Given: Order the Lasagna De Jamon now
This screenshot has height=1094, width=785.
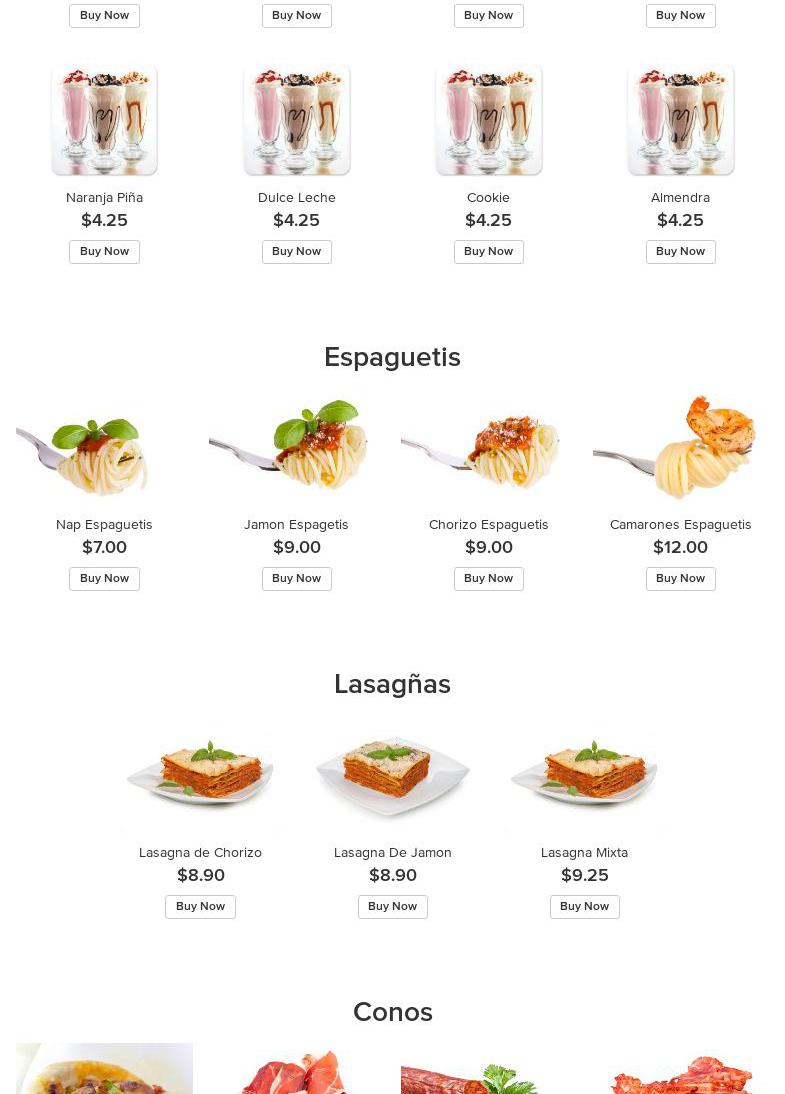Looking at the screenshot, I should [392, 907].
